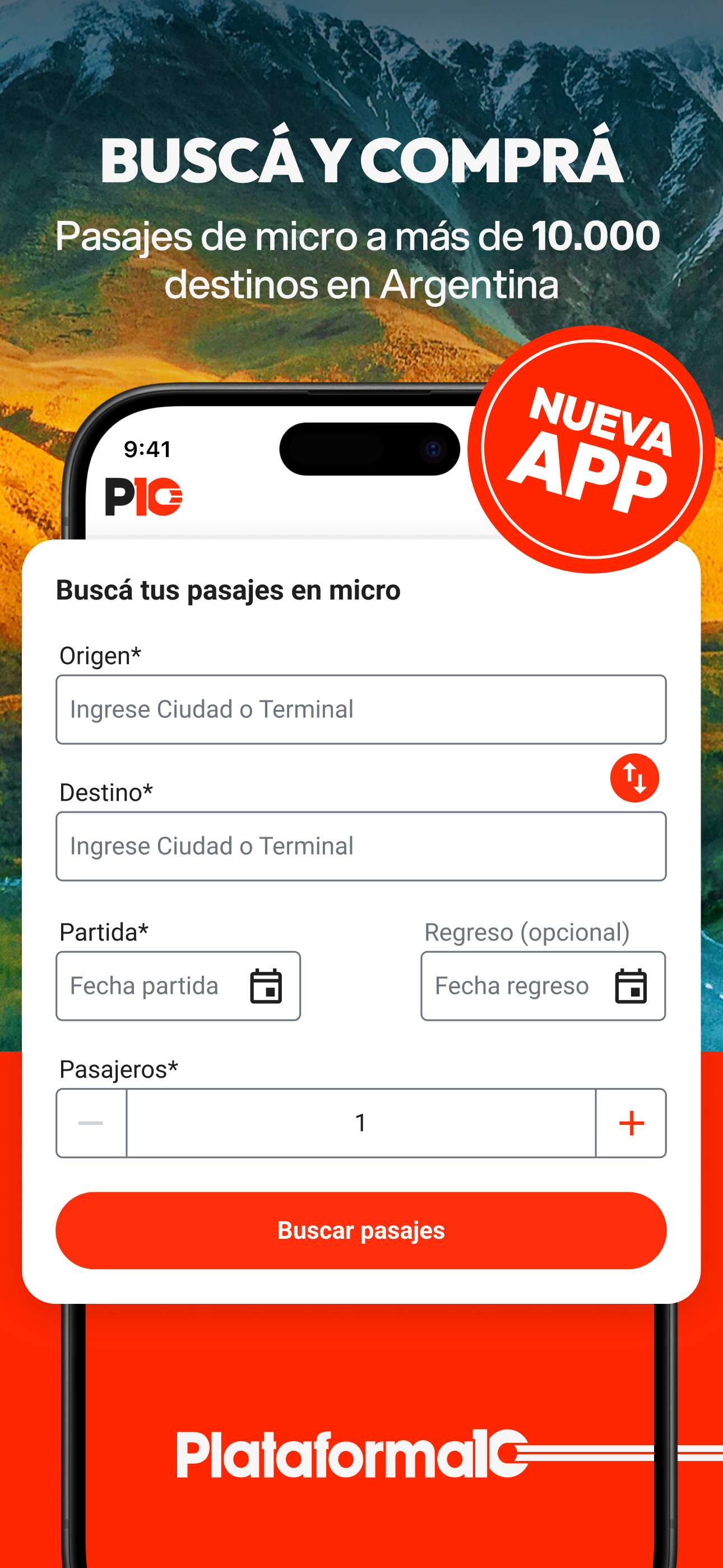Screen dimensions: 723x1568
Task: Select the Buscá tus pasajes en micro header
Action: pos(228,590)
